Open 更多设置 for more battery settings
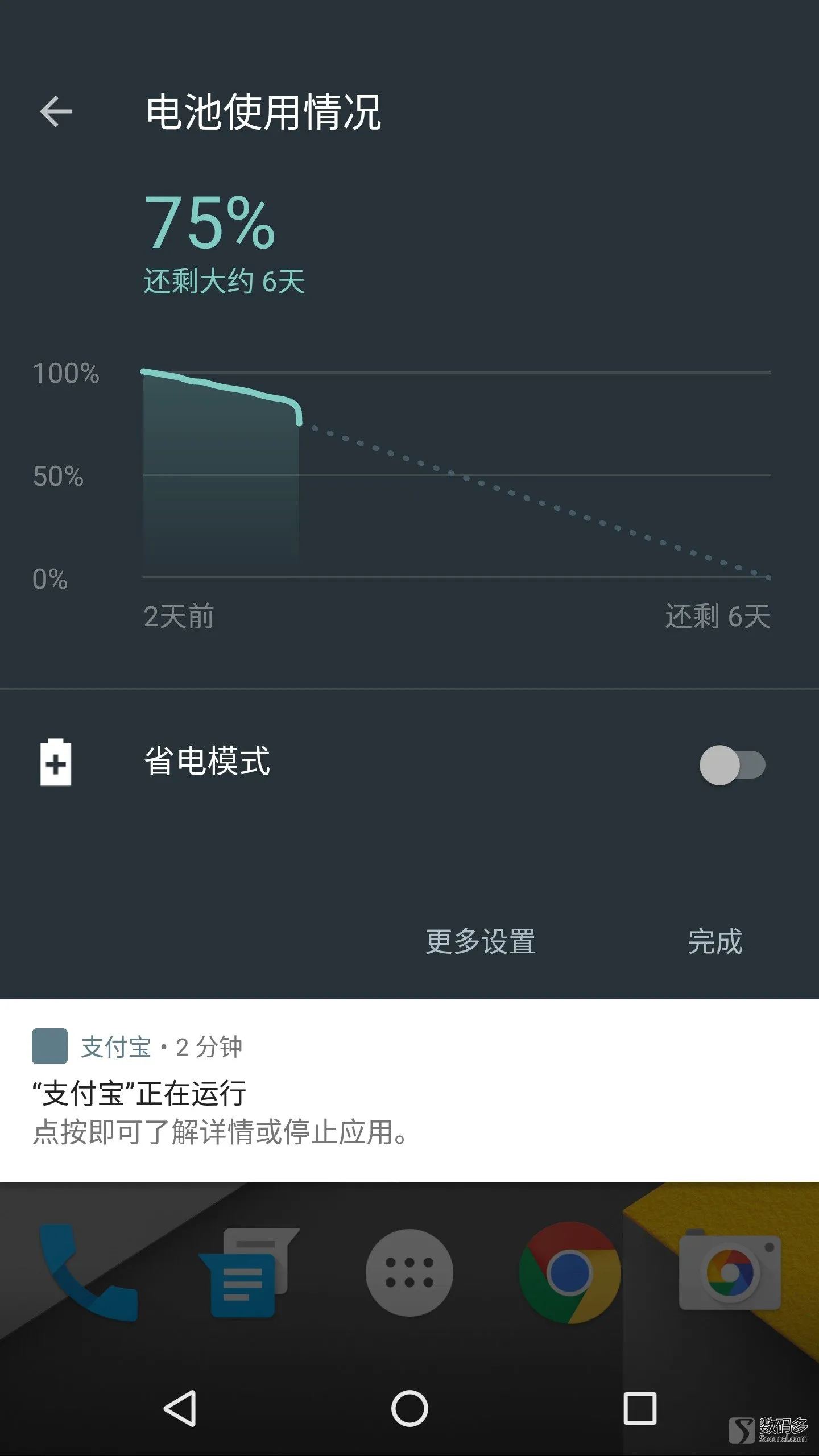The height and width of the screenshot is (1456, 819). click(481, 941)
